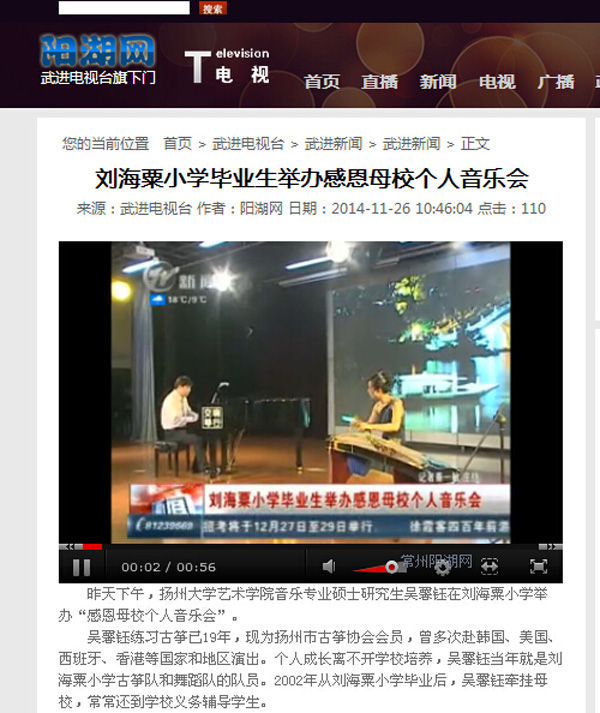Switch to the 直播 nav tab

pos(380,82)
